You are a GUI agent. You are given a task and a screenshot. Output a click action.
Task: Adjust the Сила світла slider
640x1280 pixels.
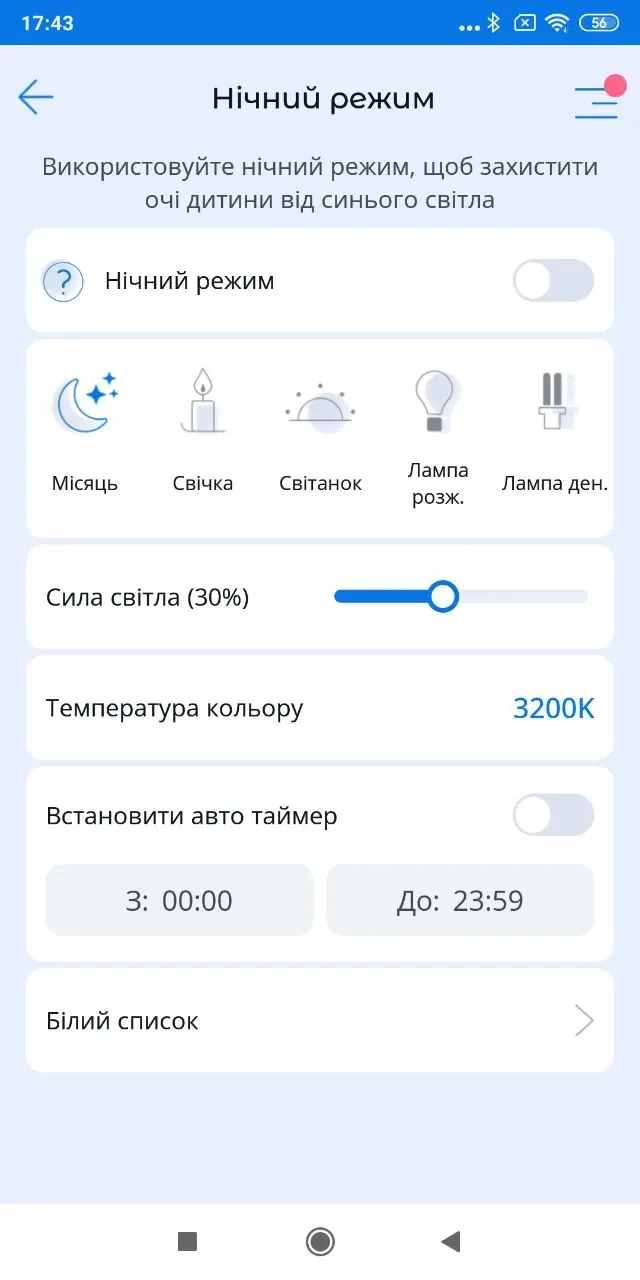point(443,597)
